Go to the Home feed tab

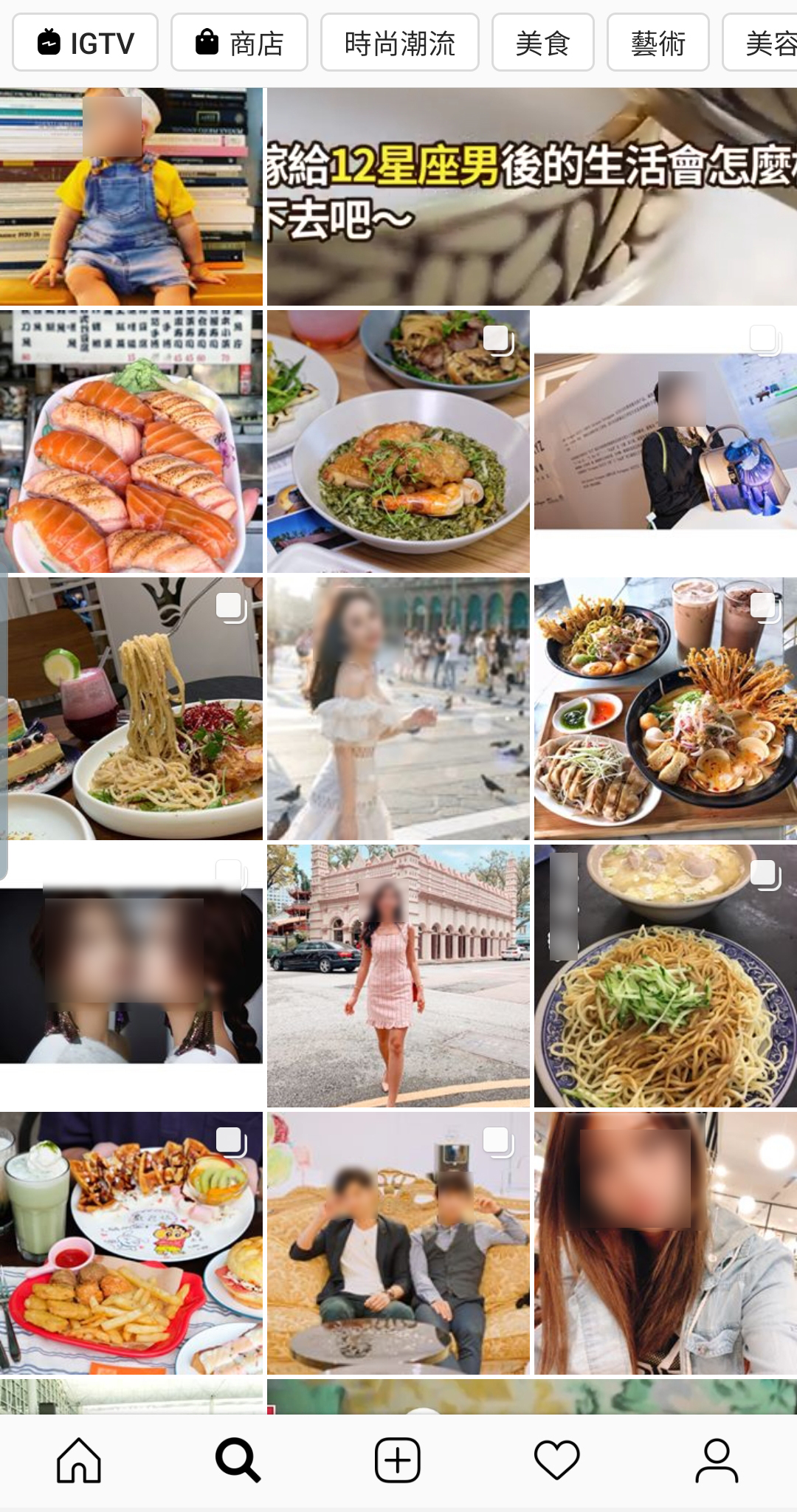tap(79, 1460)
